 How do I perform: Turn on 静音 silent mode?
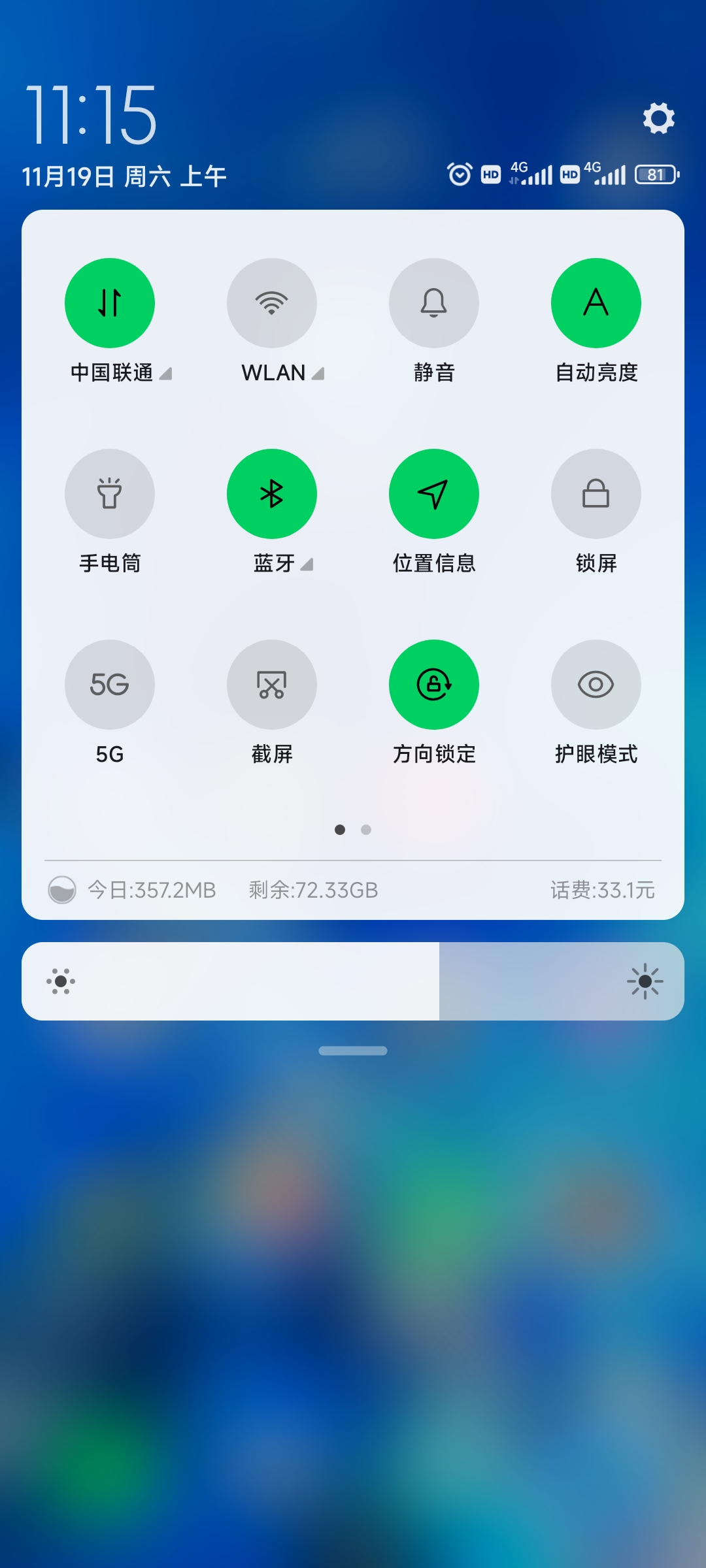coord(434,303)
